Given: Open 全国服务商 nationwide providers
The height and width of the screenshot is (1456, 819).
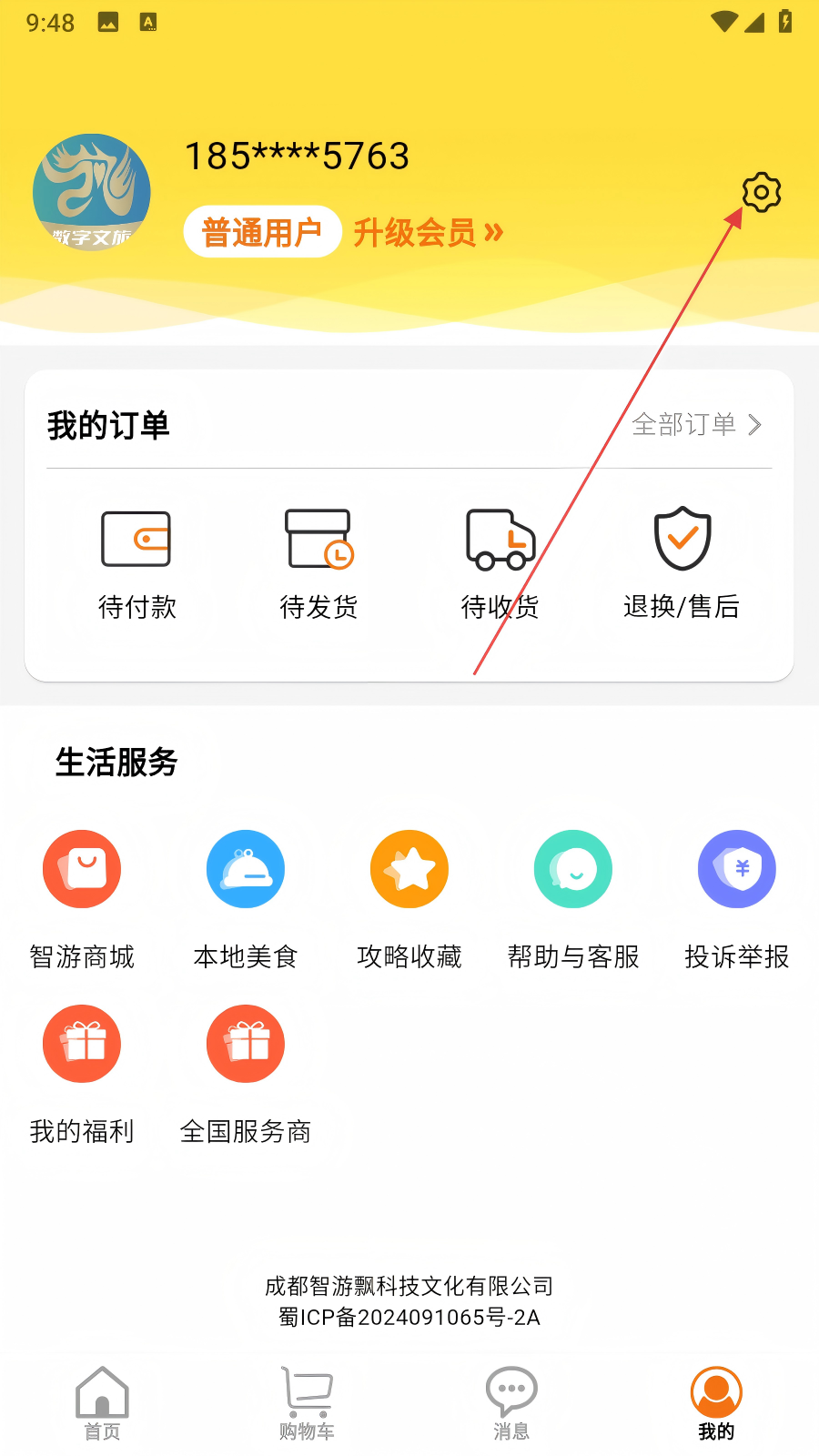Looking at the screenshot, I should tap(246, 1070).
